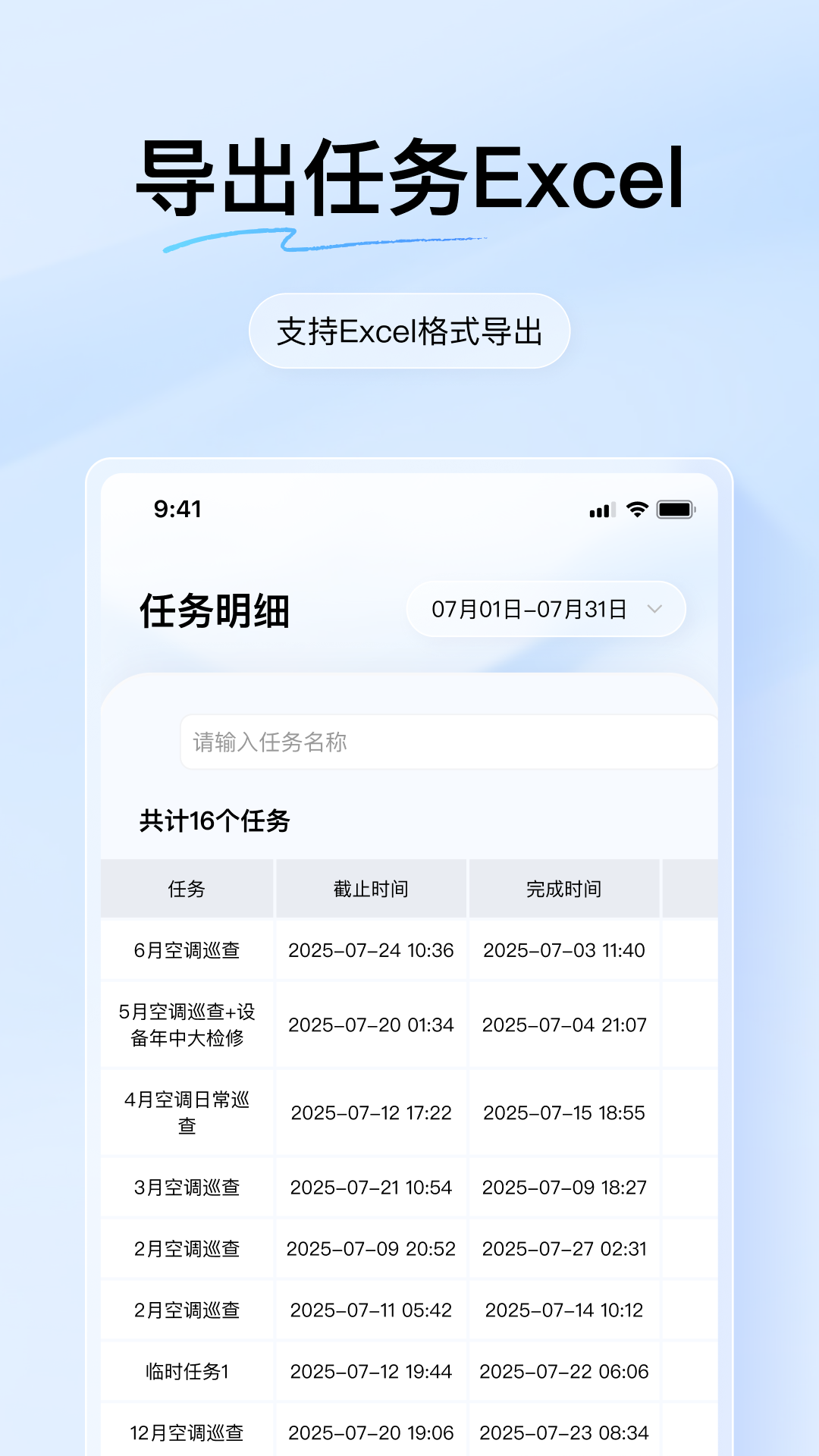This screenshot has height=1456, width=819.
Task: Select the 任务 column header
Action: (x=186, y=889)
